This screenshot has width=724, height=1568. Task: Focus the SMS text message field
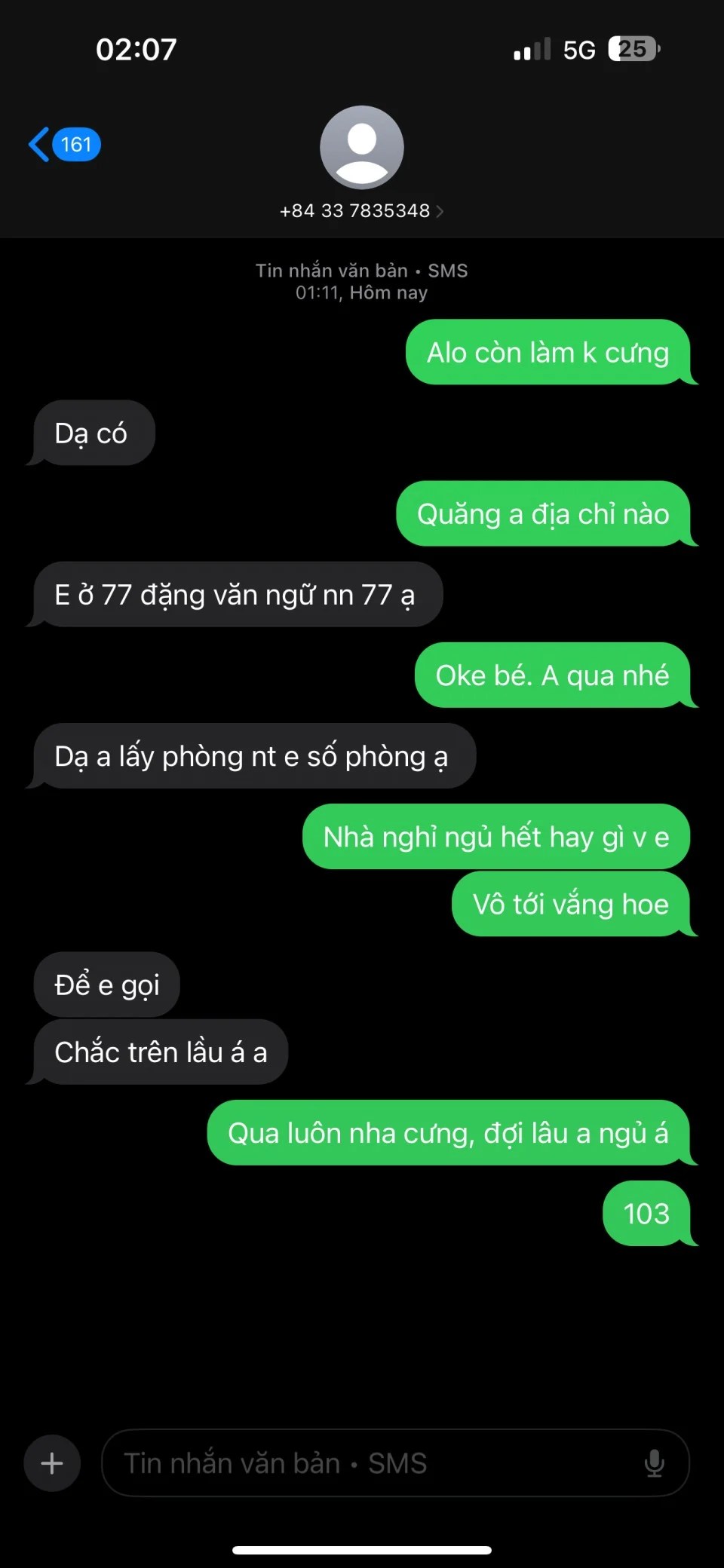pos(370,1463)
